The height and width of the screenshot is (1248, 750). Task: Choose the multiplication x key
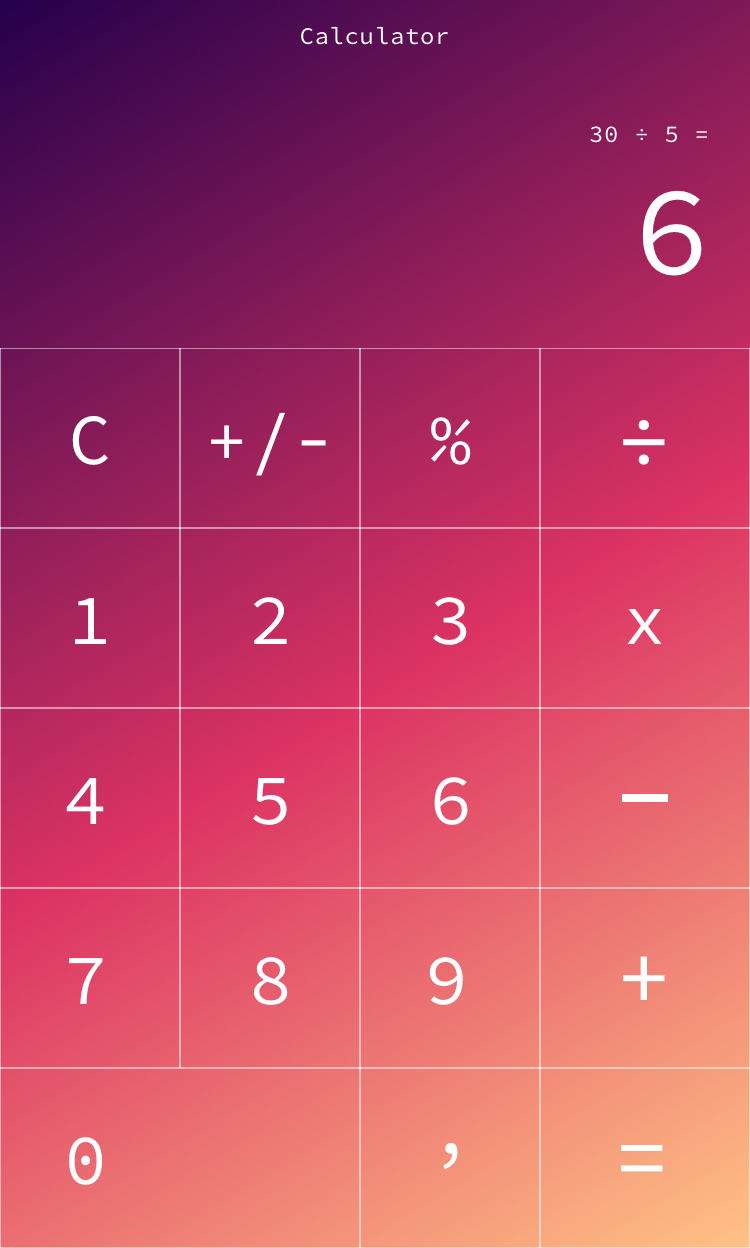click(x=645, y=618)
